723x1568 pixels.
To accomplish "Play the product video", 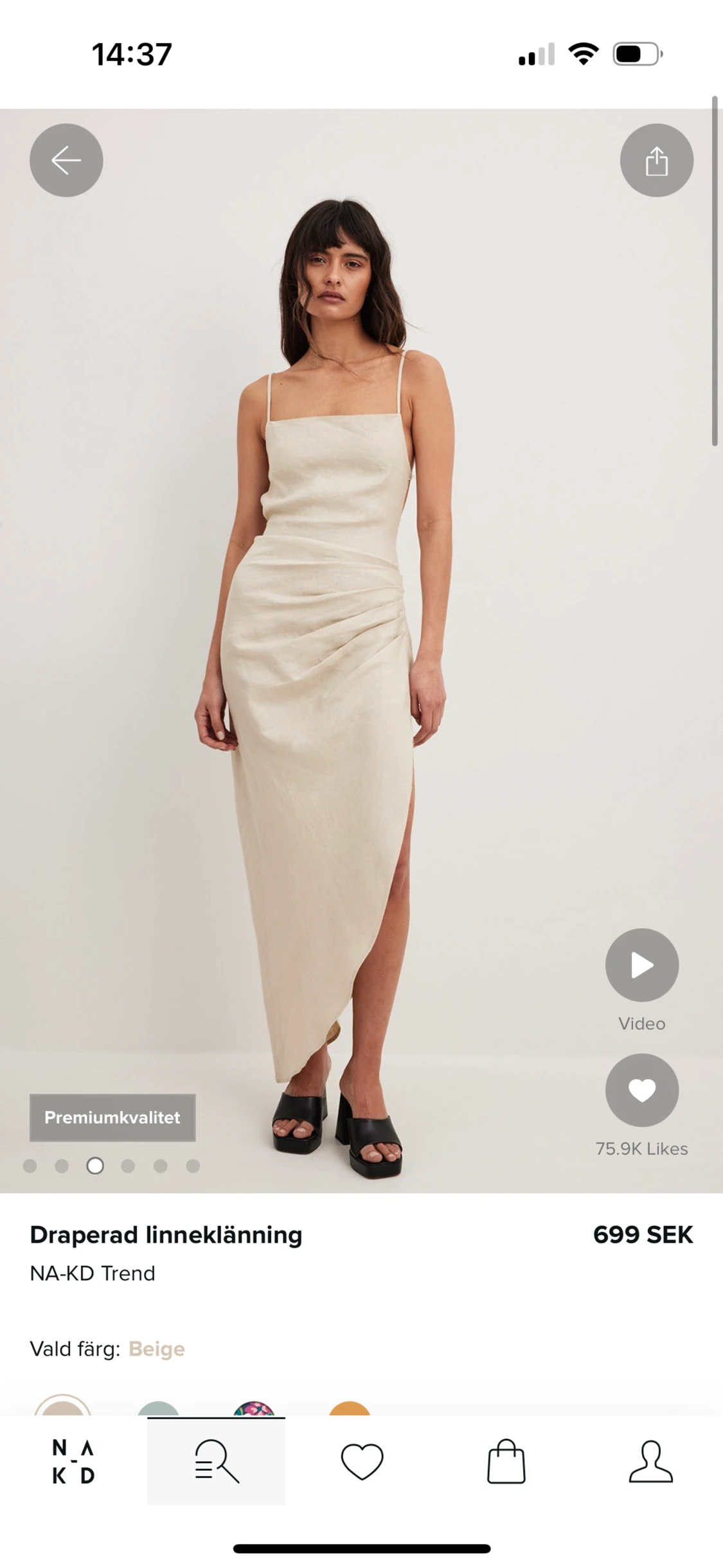I will click(641, 964).
